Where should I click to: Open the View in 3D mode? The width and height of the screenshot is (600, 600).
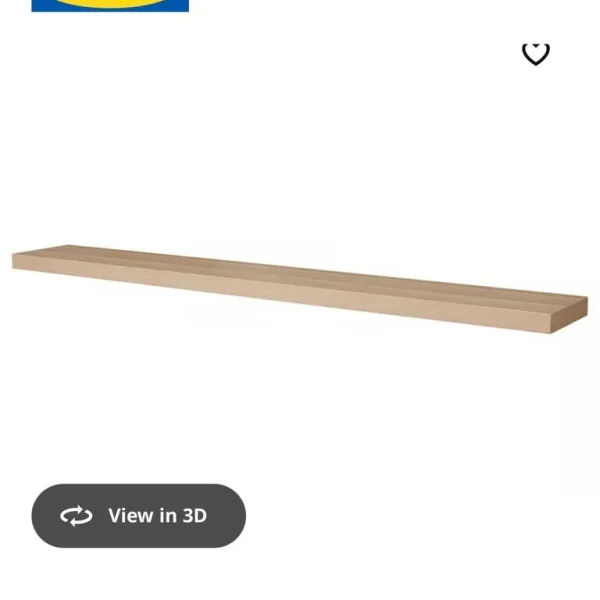point(138,516)
